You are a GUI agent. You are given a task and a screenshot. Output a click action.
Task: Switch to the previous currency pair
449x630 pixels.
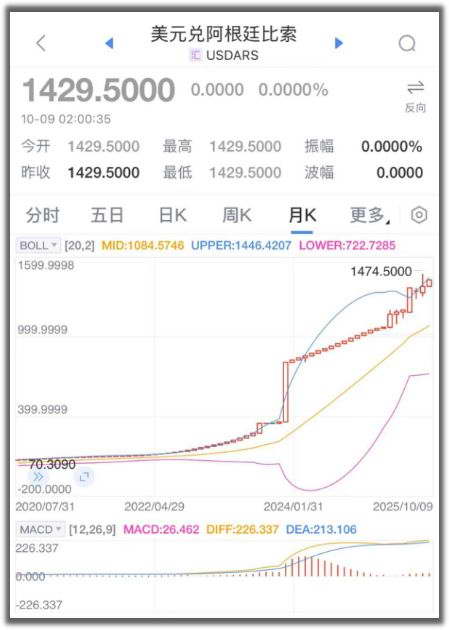[x=109, y=43]
